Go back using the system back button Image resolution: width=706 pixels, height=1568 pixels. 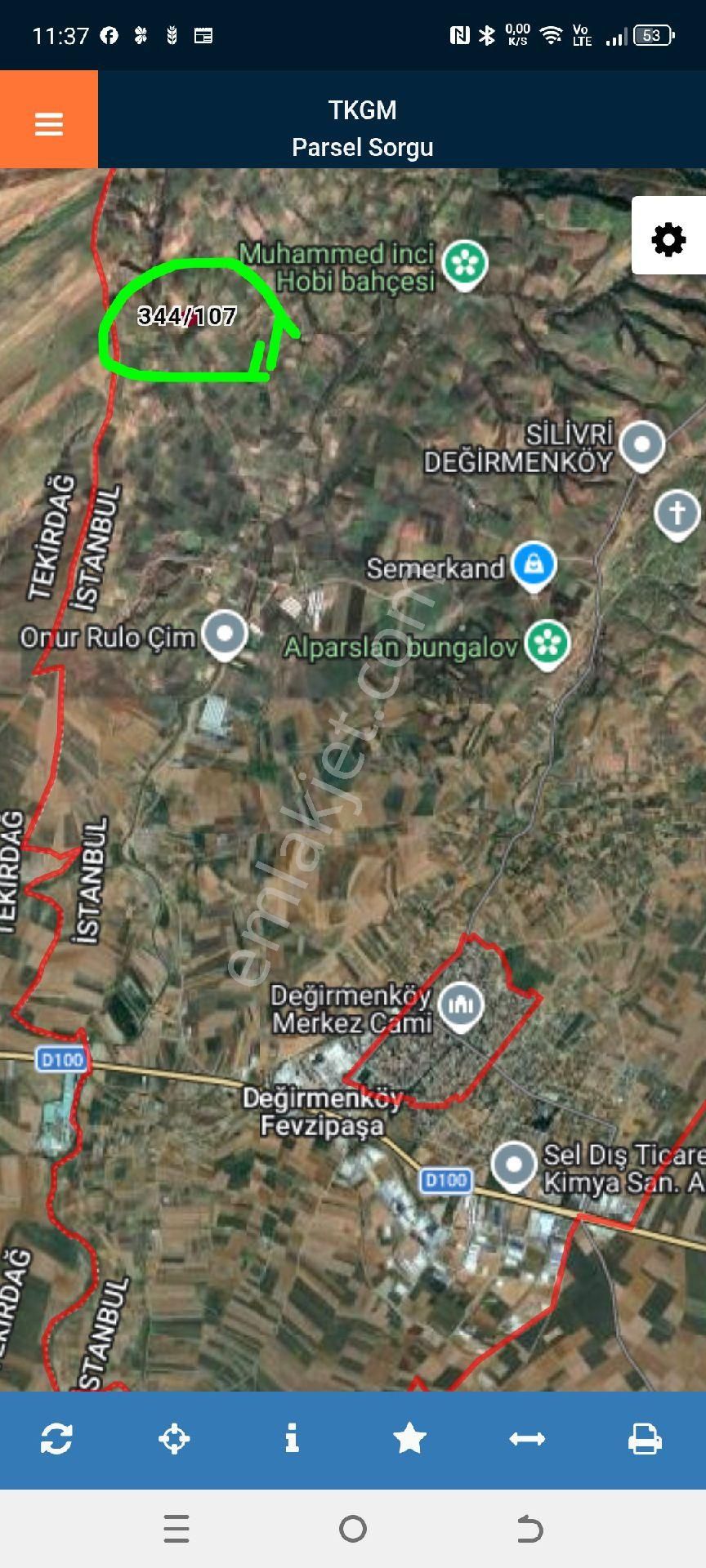click(x=529, y=1528)
